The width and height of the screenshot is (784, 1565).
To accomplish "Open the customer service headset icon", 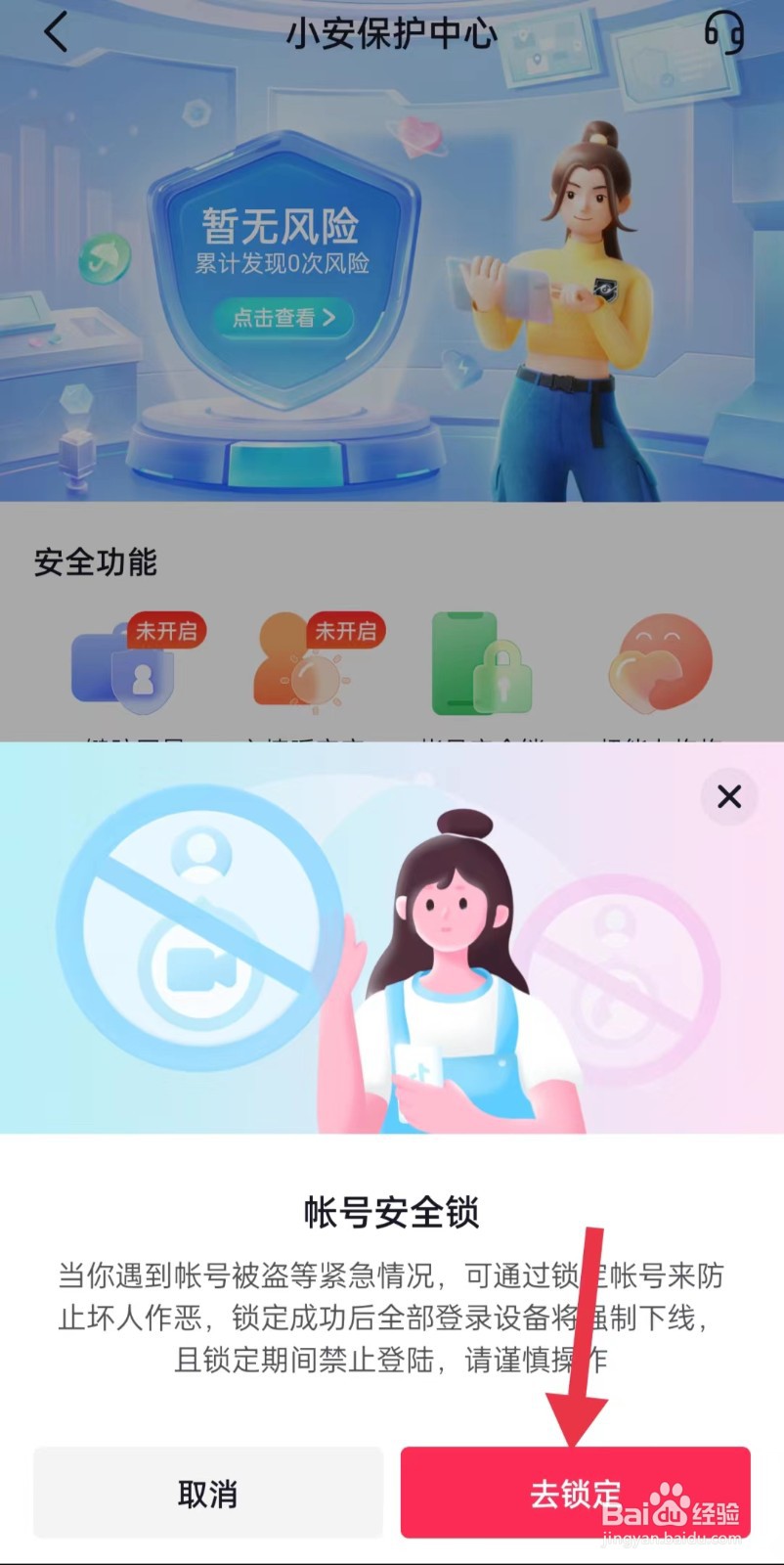I will click(x=722, y=34).
